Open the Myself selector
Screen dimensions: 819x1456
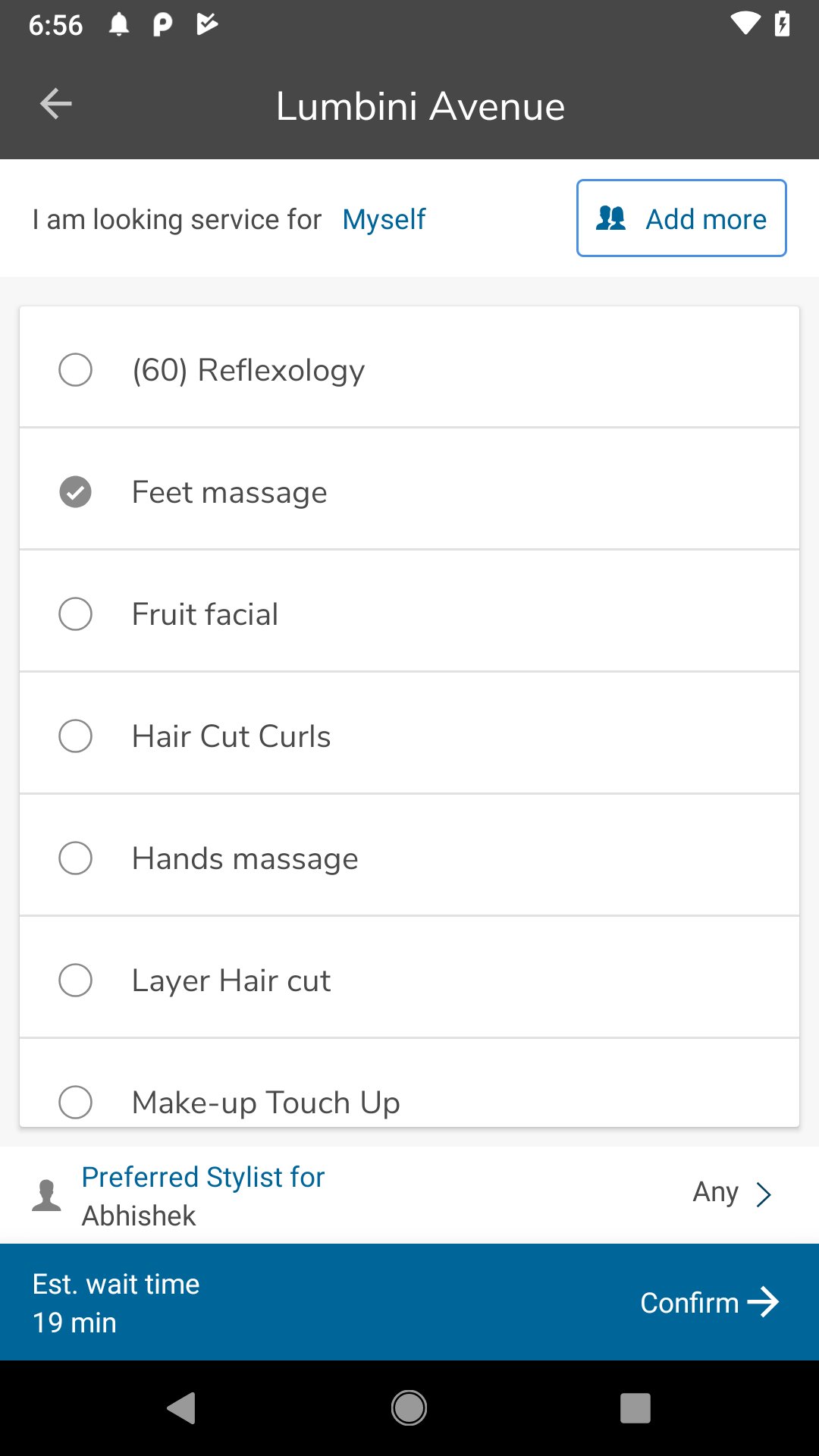coord(384,219)
